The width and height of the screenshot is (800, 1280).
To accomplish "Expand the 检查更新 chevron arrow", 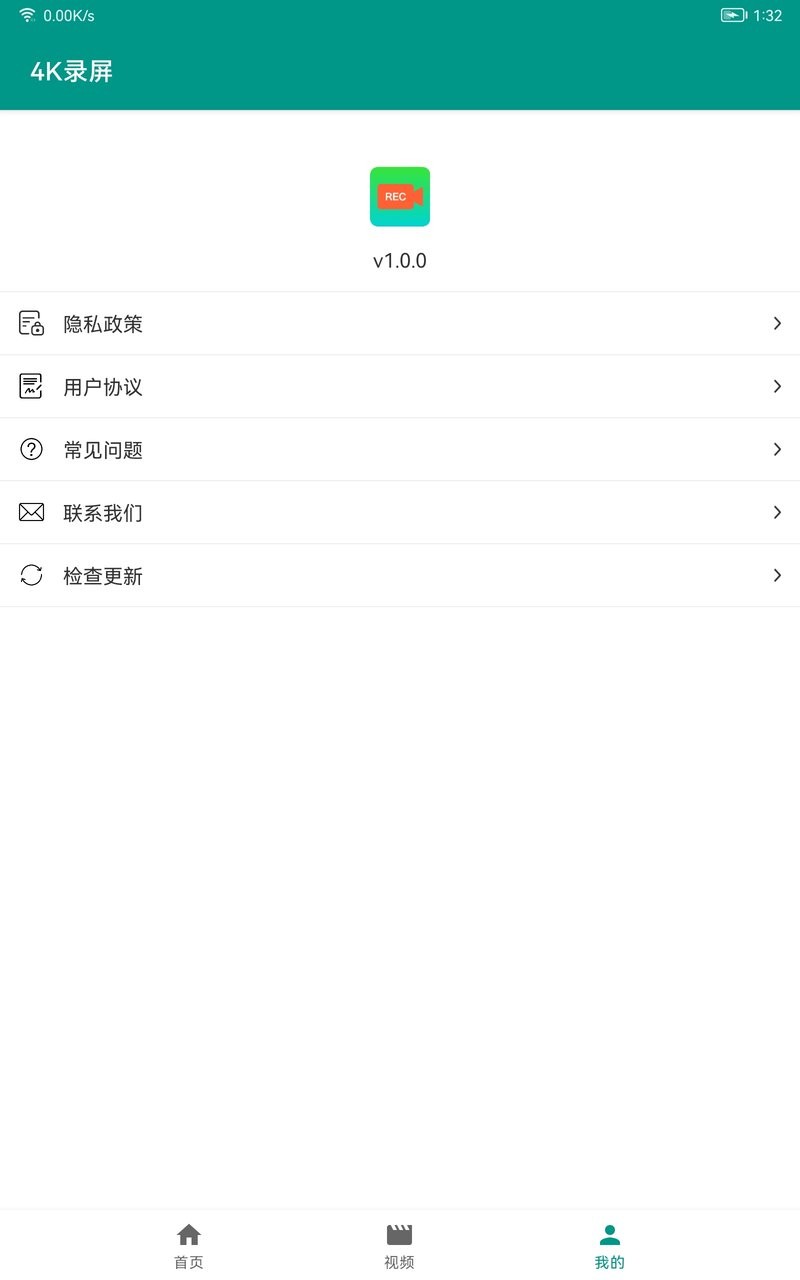I will (777, 575).
